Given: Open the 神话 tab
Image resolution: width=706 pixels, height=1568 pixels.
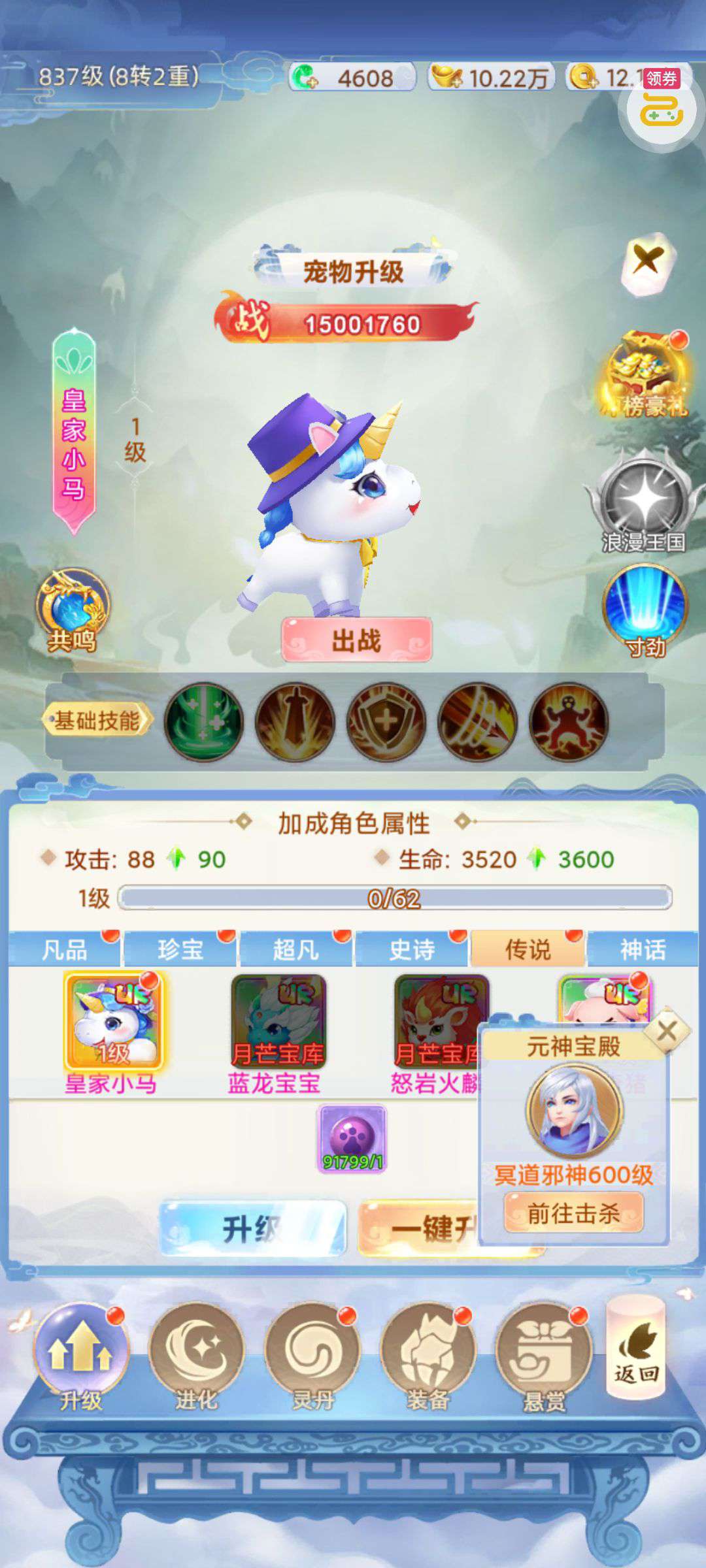Looking at the screenshot, I should pyautogui.click(x=643, y=949).
